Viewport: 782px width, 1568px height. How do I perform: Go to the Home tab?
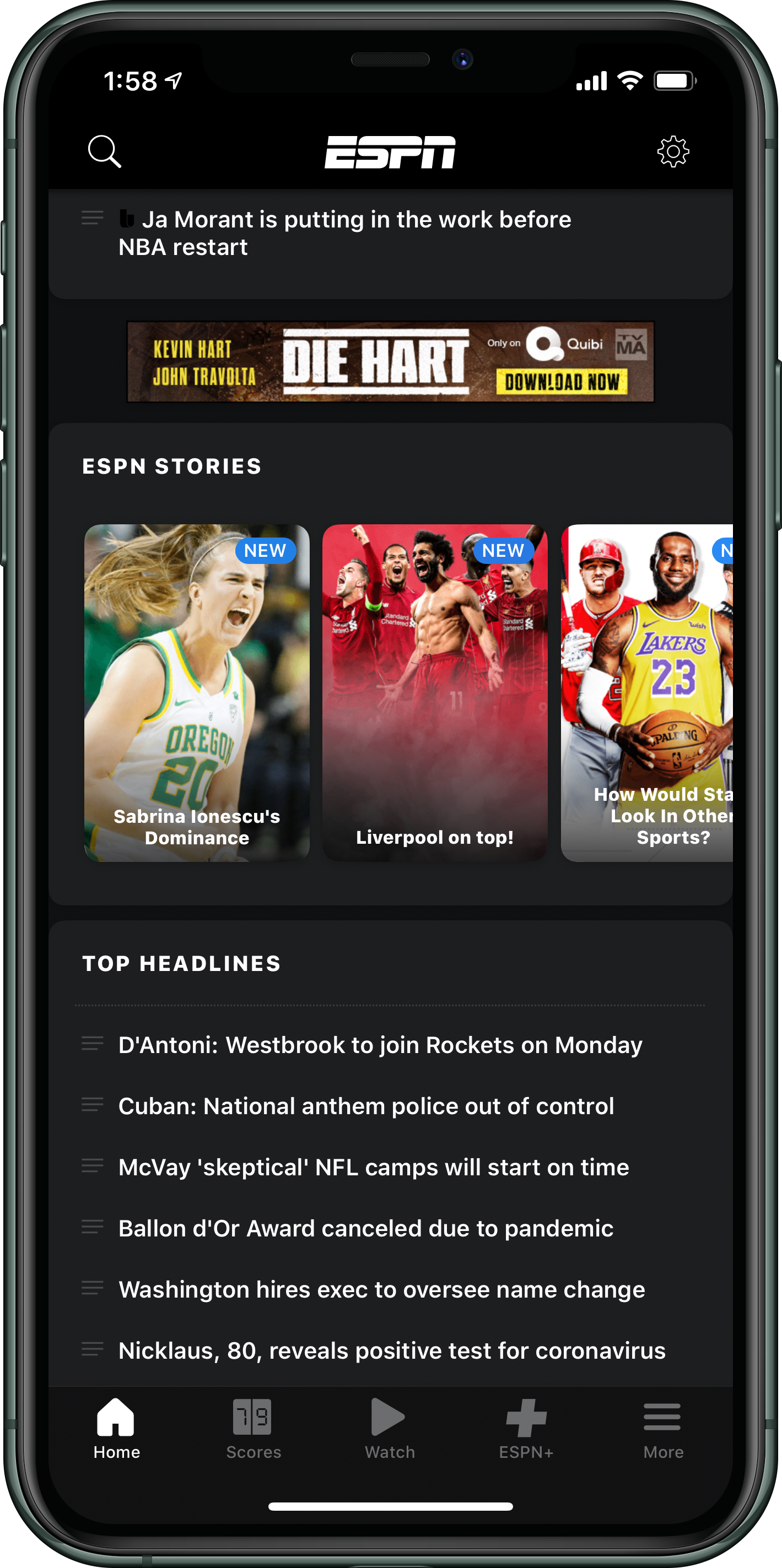pos(116,1429)
